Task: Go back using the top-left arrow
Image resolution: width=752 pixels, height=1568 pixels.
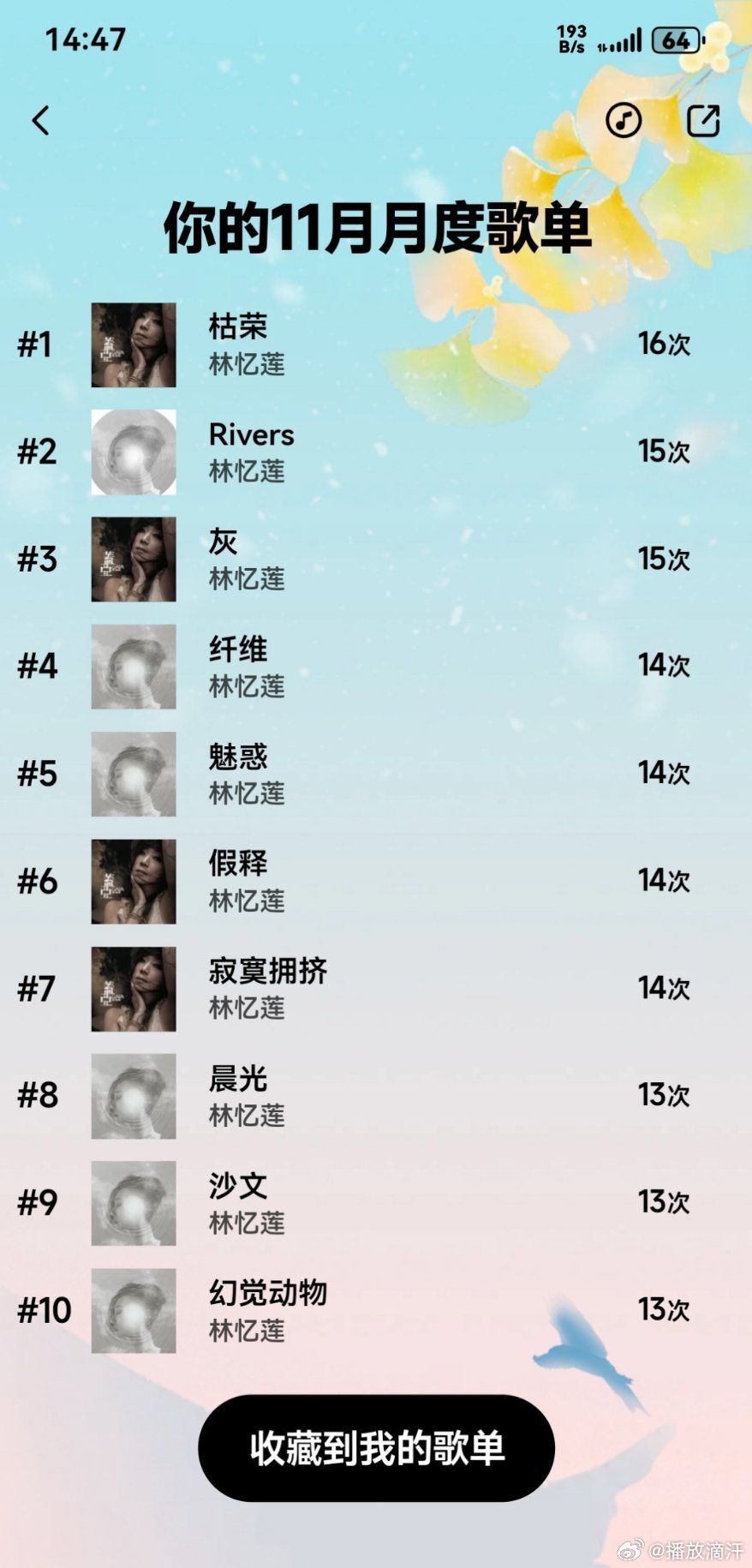Action: [x=41, y=121]
